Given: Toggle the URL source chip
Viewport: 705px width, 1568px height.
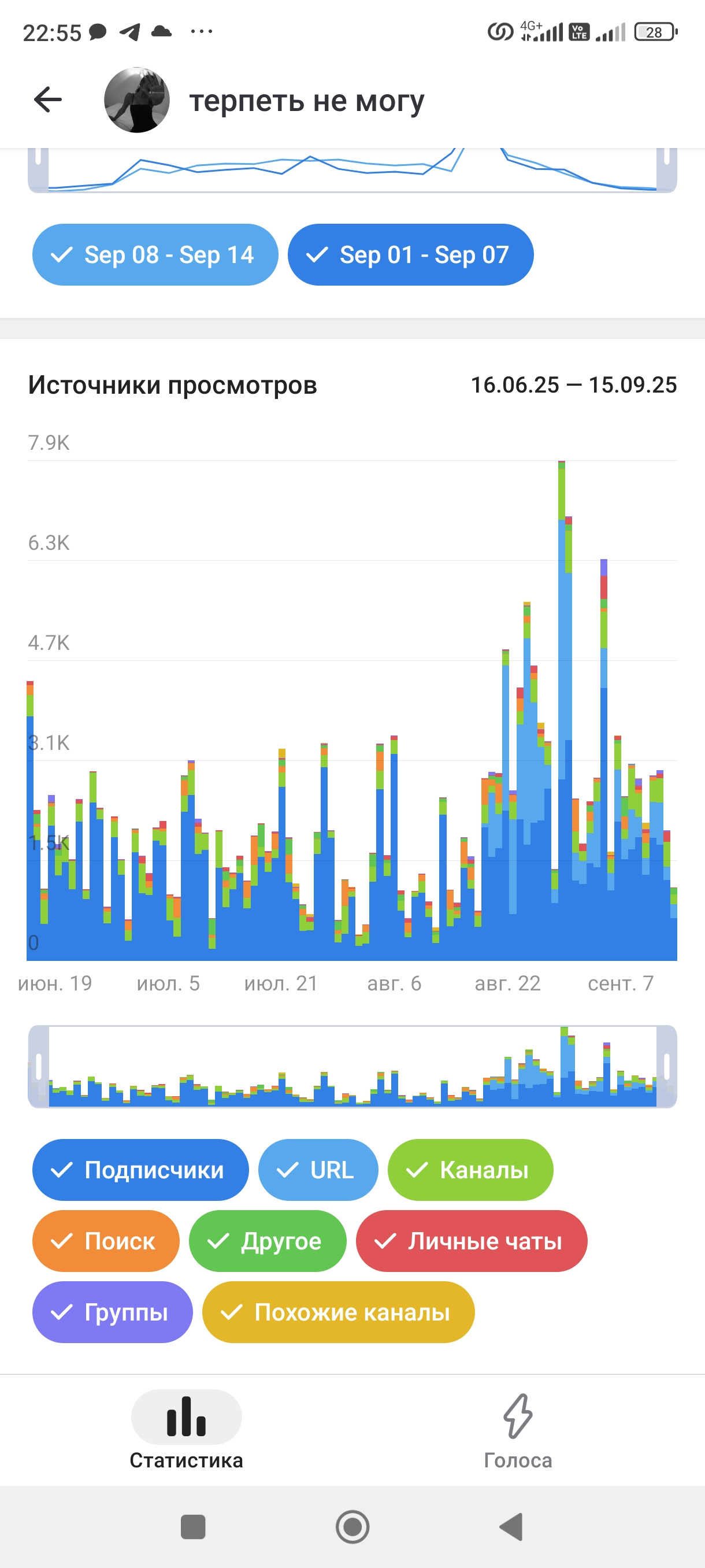Looking at the screenshot, I should [318, 1170].
